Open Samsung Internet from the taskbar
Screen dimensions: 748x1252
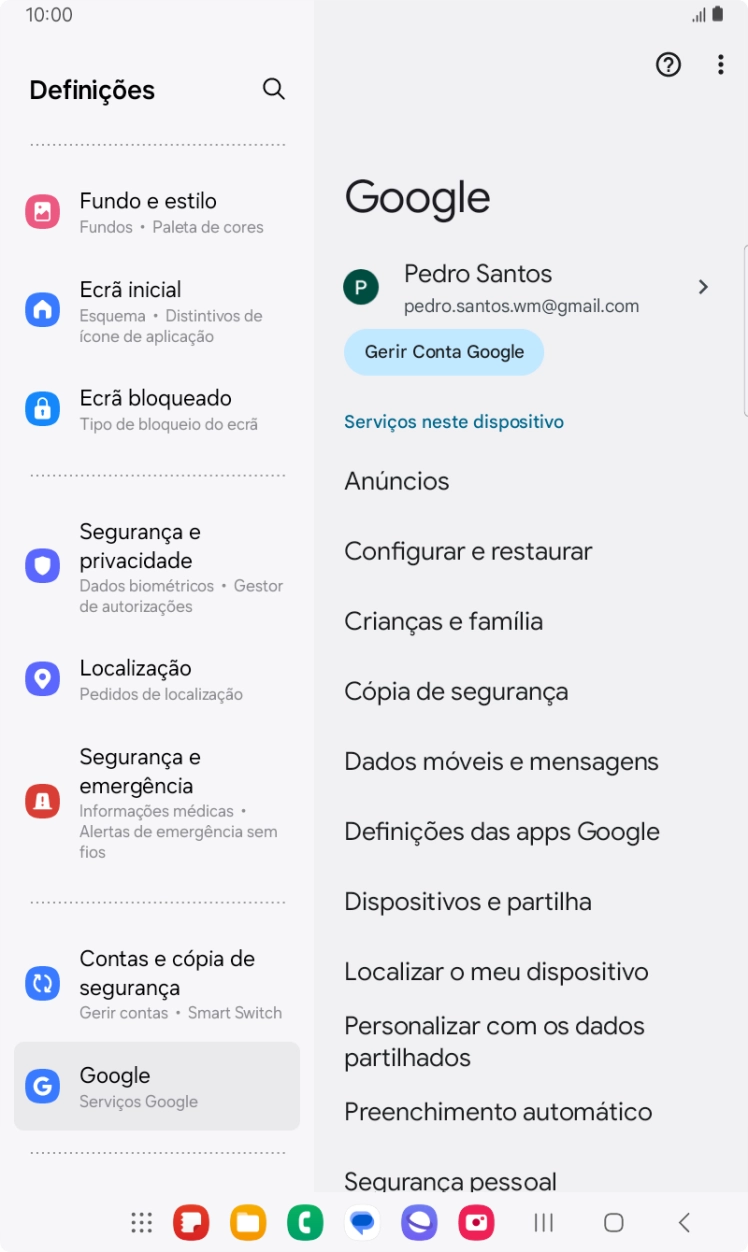click(419, 1221)
